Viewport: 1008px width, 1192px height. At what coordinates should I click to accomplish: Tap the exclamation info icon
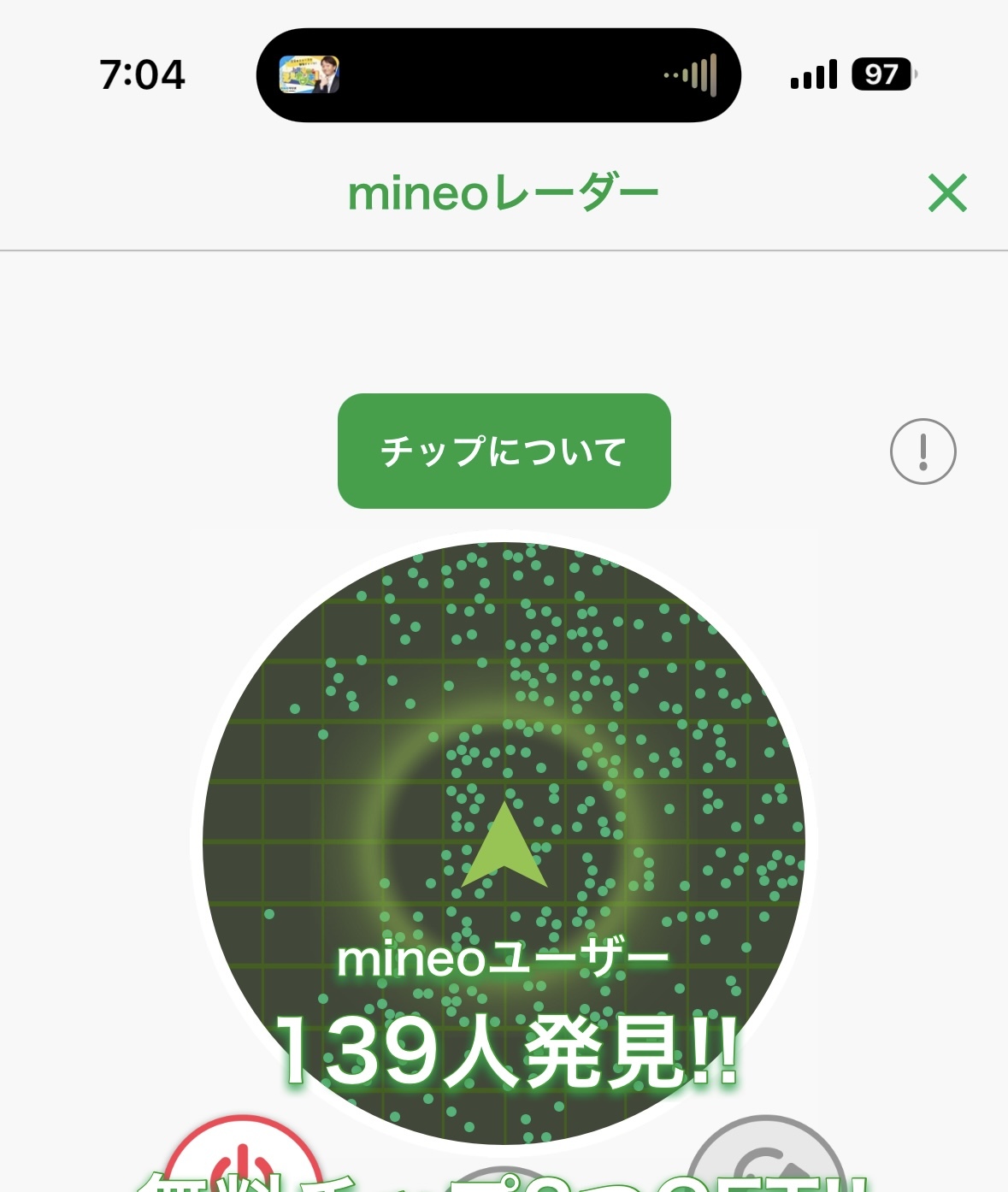pos(923,451)
